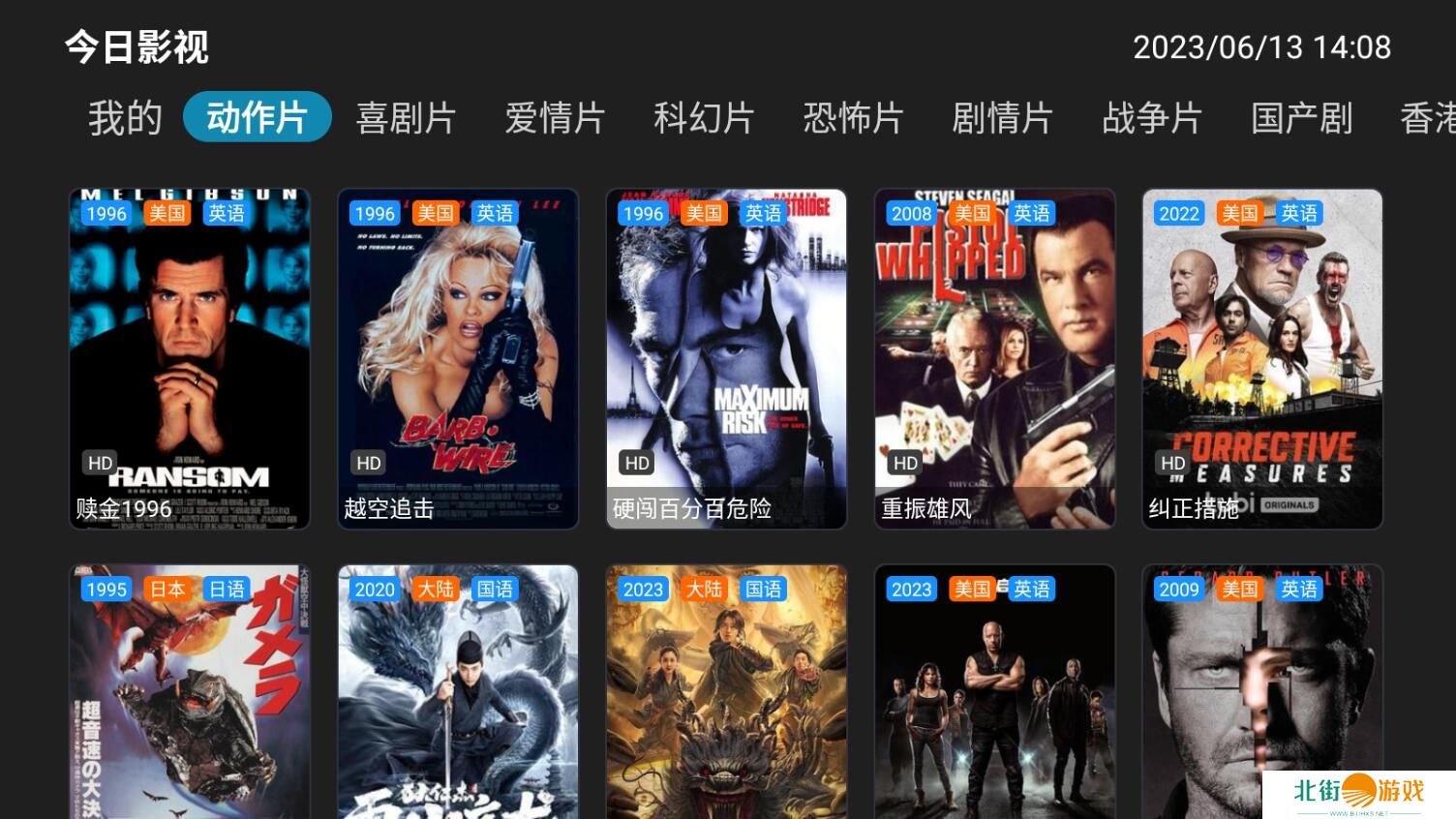This screenshot has height=819, width=1456.
Task: Open the 2022 movie 纠正措施
Action: 1262,358
